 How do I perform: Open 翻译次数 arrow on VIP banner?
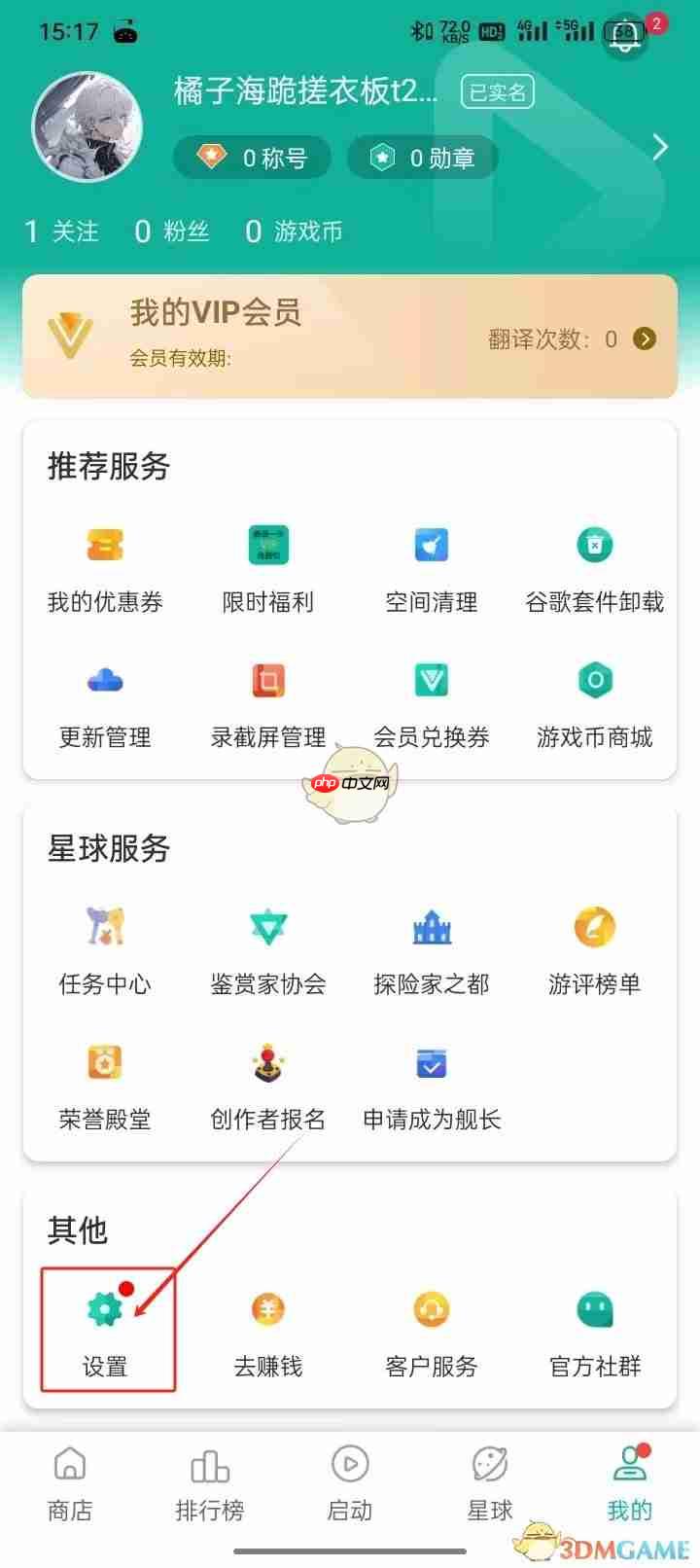click(644, 339)
